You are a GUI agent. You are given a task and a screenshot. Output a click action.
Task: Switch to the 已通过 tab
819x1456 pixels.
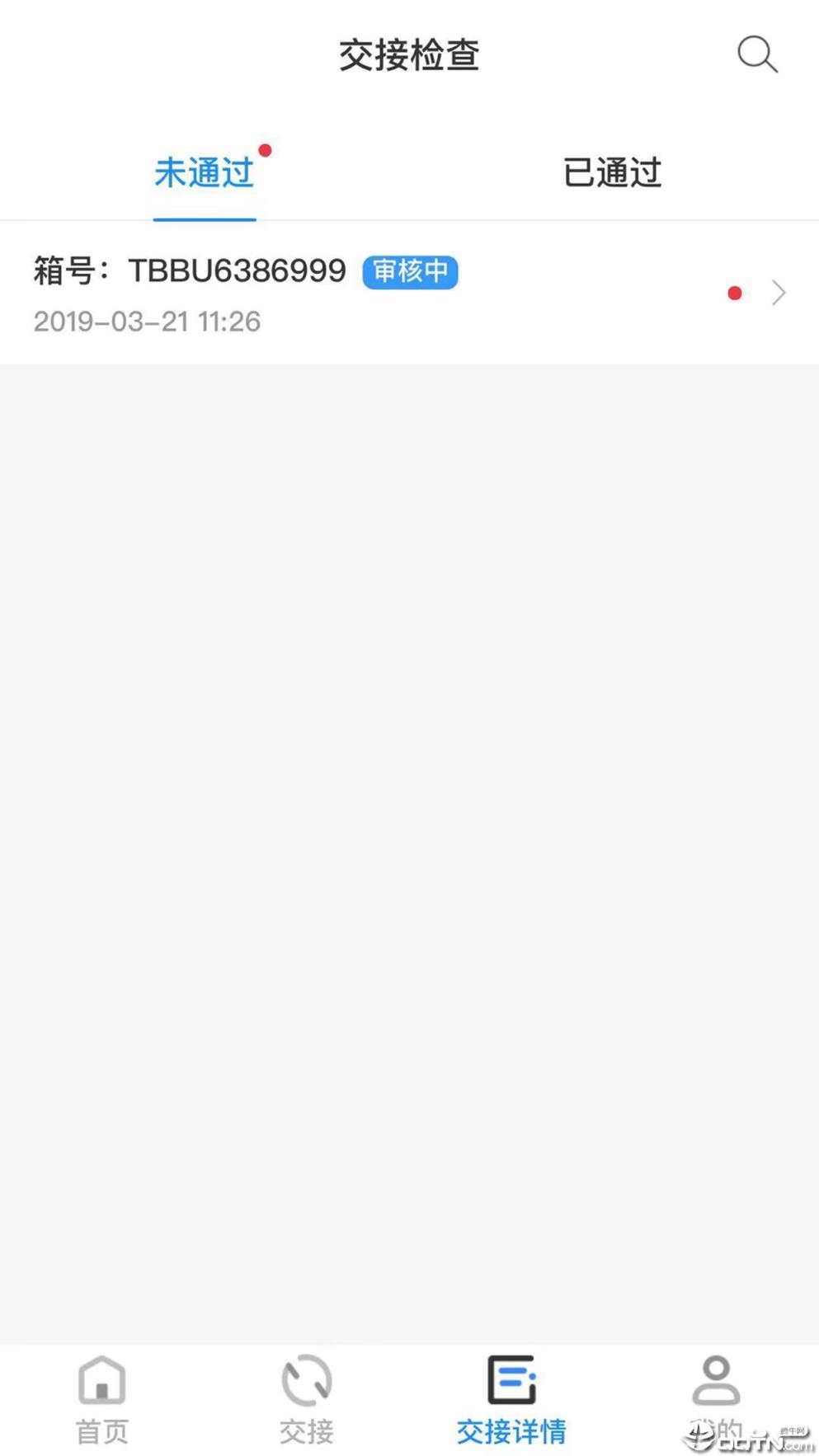612,174
